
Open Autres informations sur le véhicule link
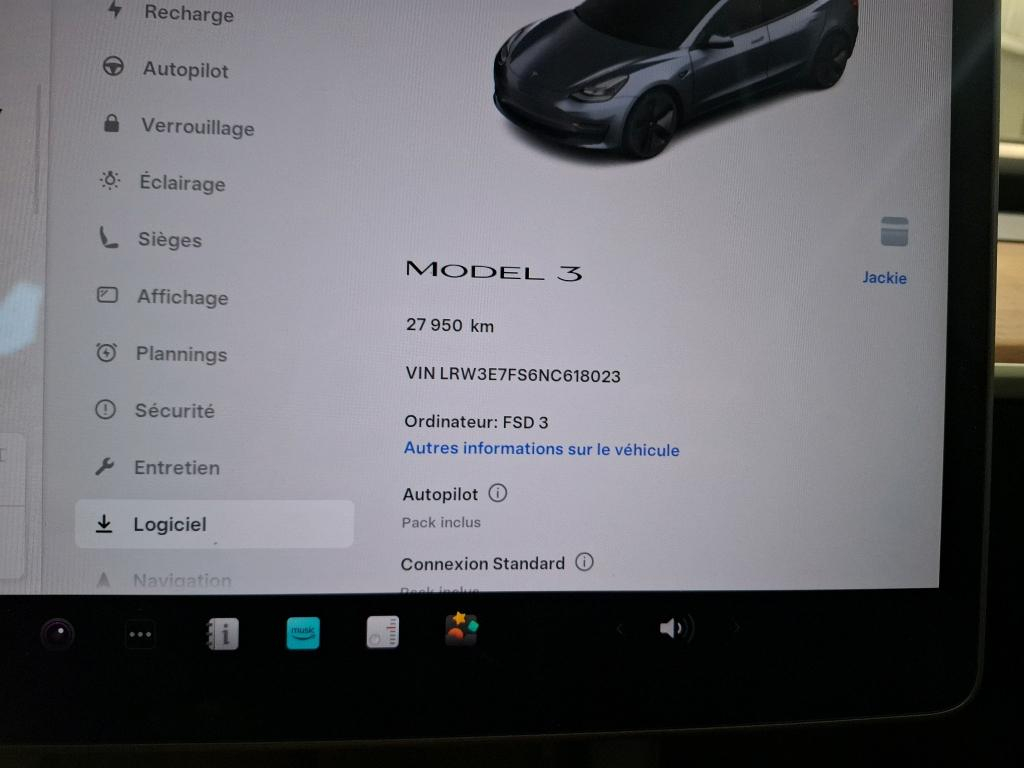541,449
